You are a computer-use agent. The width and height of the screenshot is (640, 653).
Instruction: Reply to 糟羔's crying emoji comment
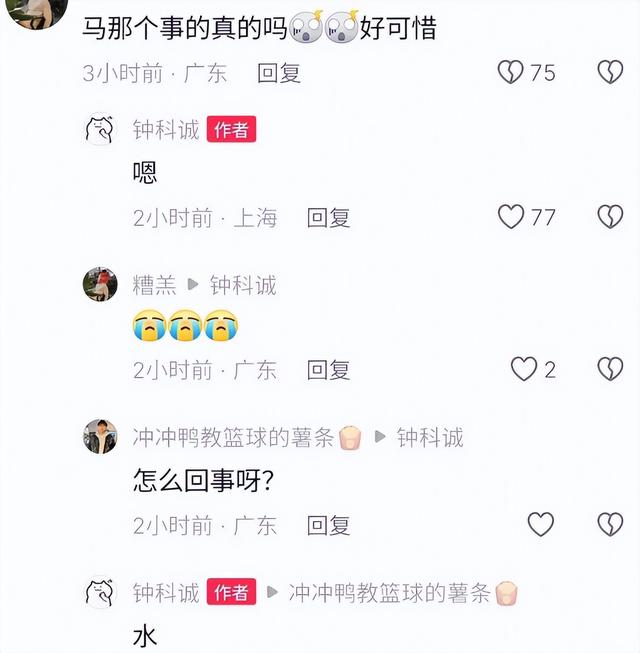click(328, 370)
